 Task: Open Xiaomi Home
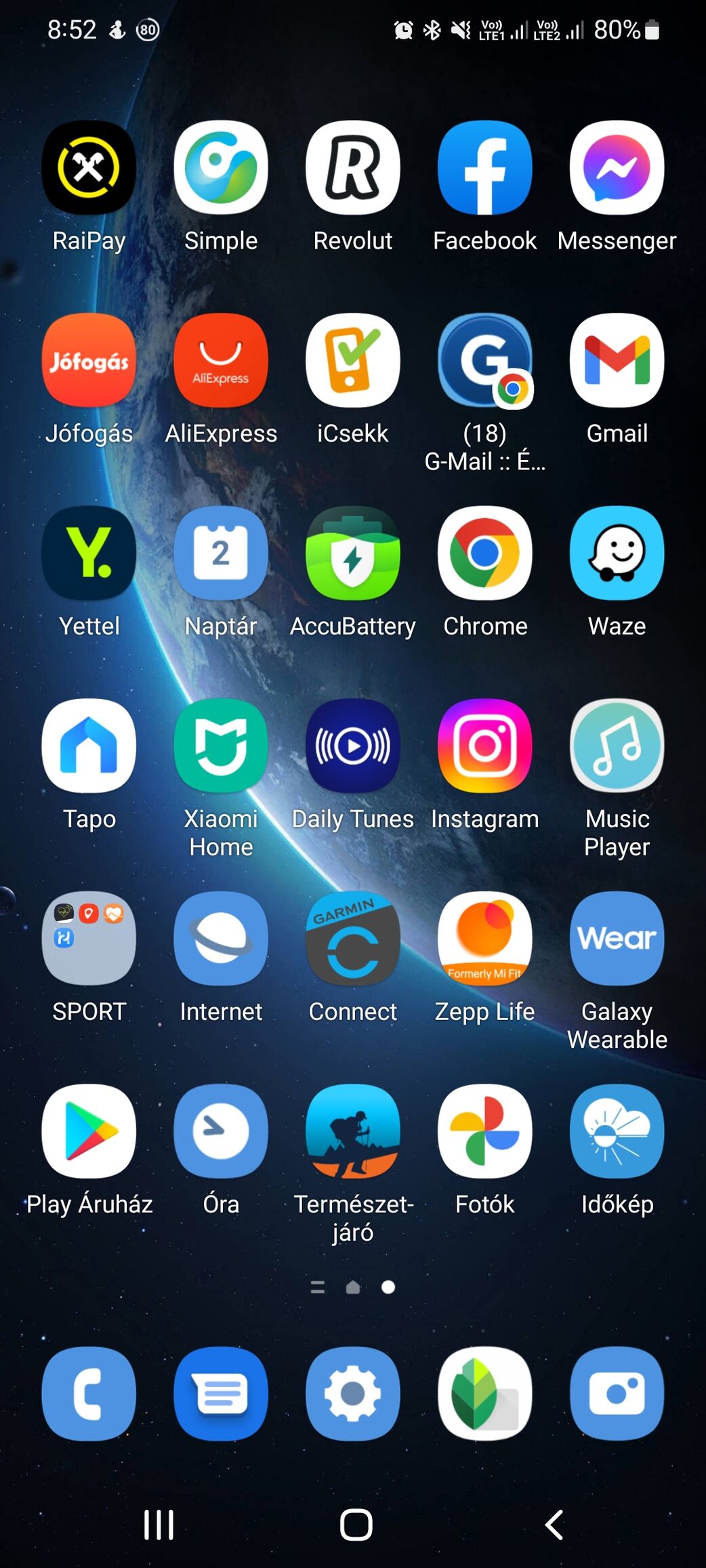click(221, 746)
